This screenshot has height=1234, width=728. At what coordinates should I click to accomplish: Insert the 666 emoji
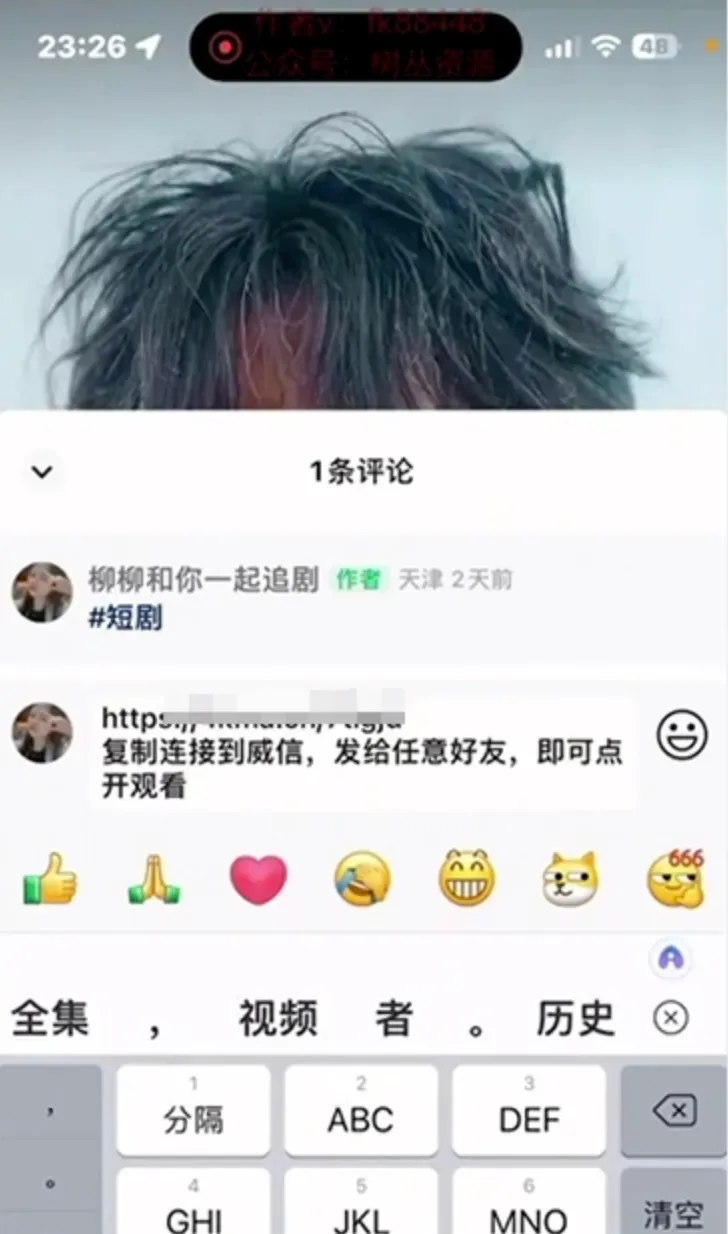point(676,878)
